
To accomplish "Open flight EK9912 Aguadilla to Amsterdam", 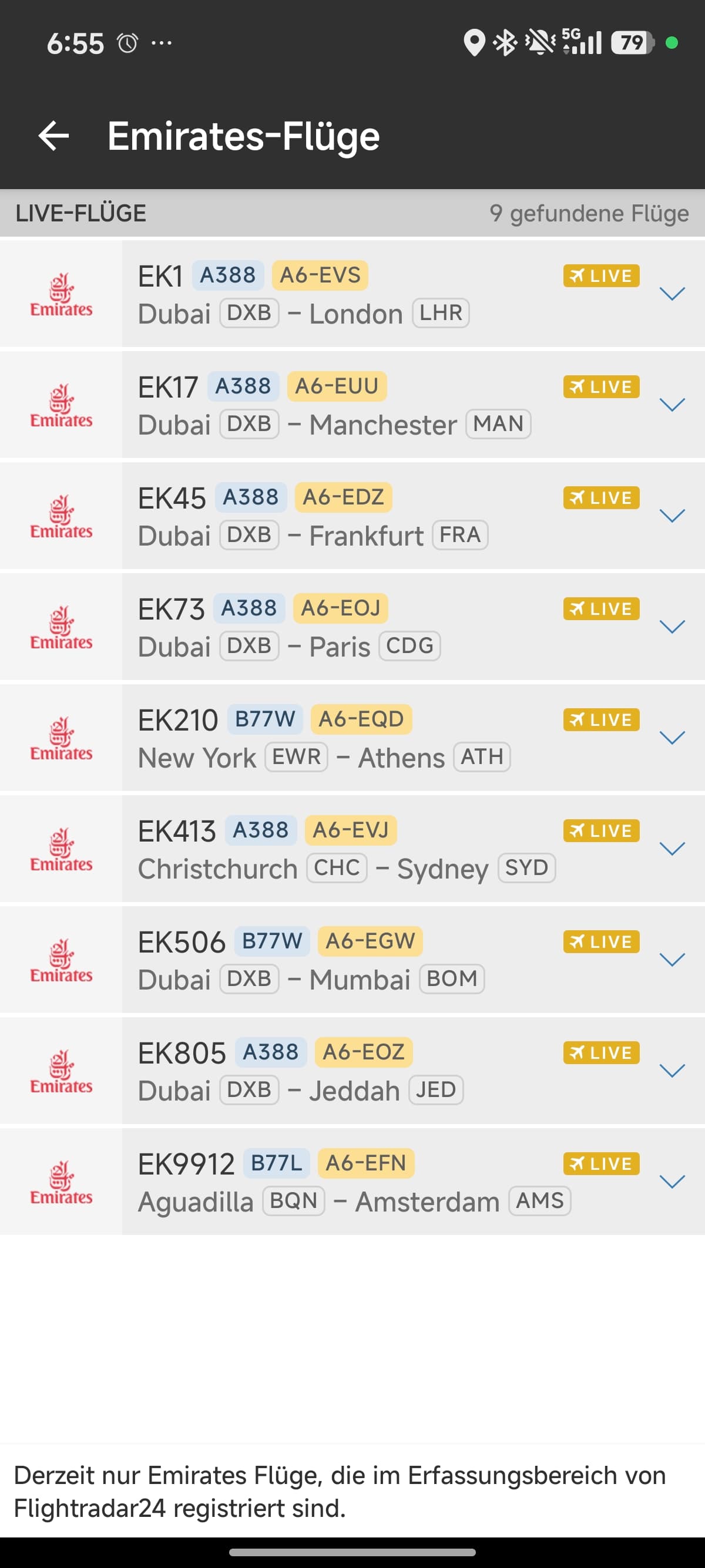I will pyautogui.click(x=341, y=1182).
